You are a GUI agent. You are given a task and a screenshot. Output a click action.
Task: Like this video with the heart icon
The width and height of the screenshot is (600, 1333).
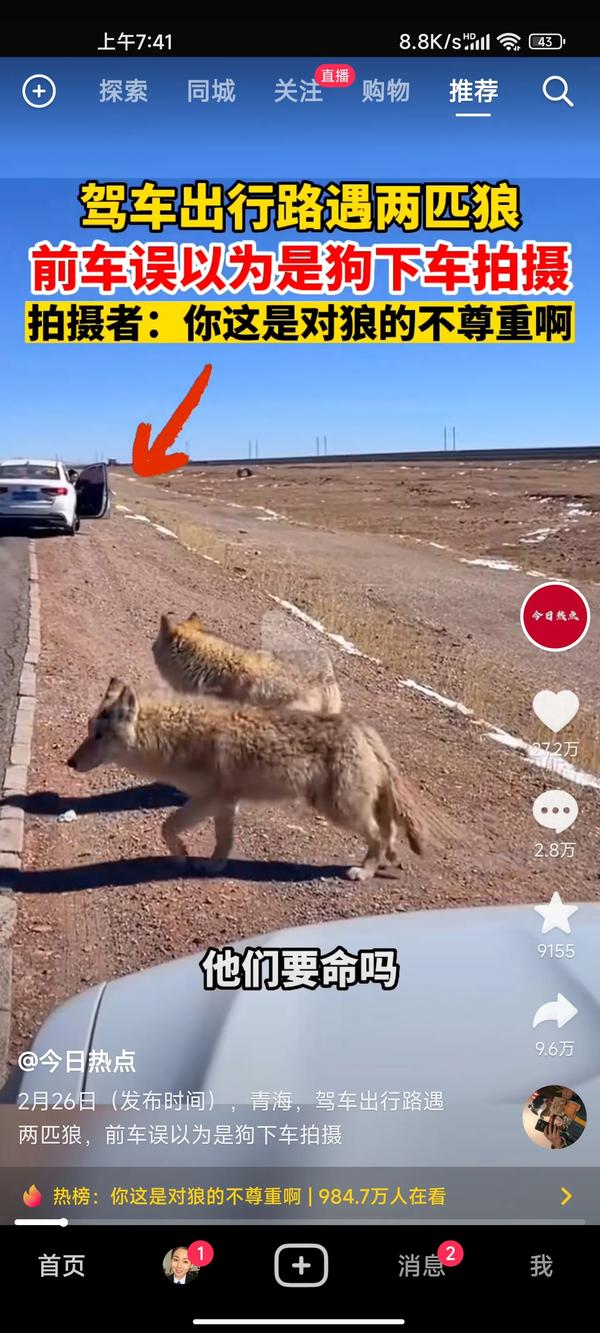coord(555,712)
